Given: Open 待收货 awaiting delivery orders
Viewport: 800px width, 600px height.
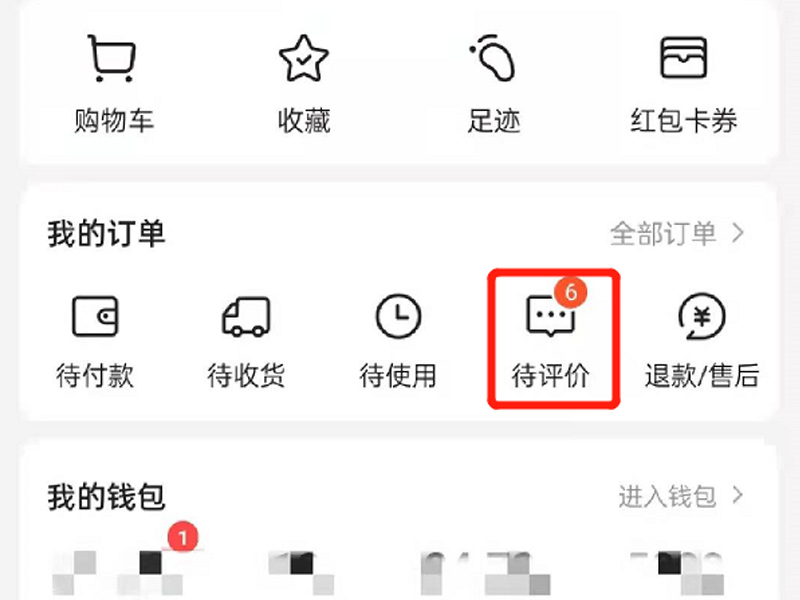Looking at the screenshot, I should click(x=246, y=341).
